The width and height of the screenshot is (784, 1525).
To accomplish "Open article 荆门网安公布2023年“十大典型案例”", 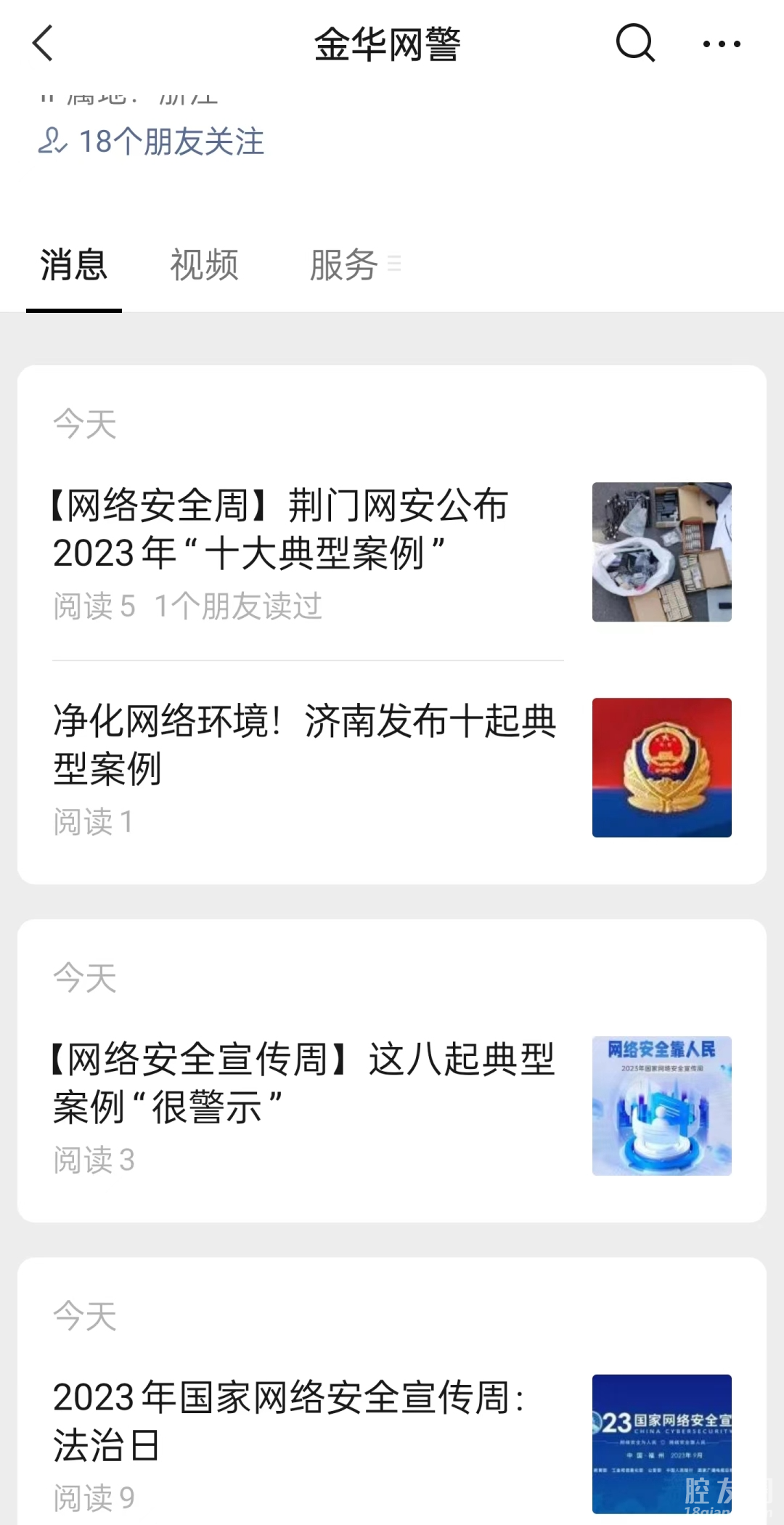I will pos(305,530).
